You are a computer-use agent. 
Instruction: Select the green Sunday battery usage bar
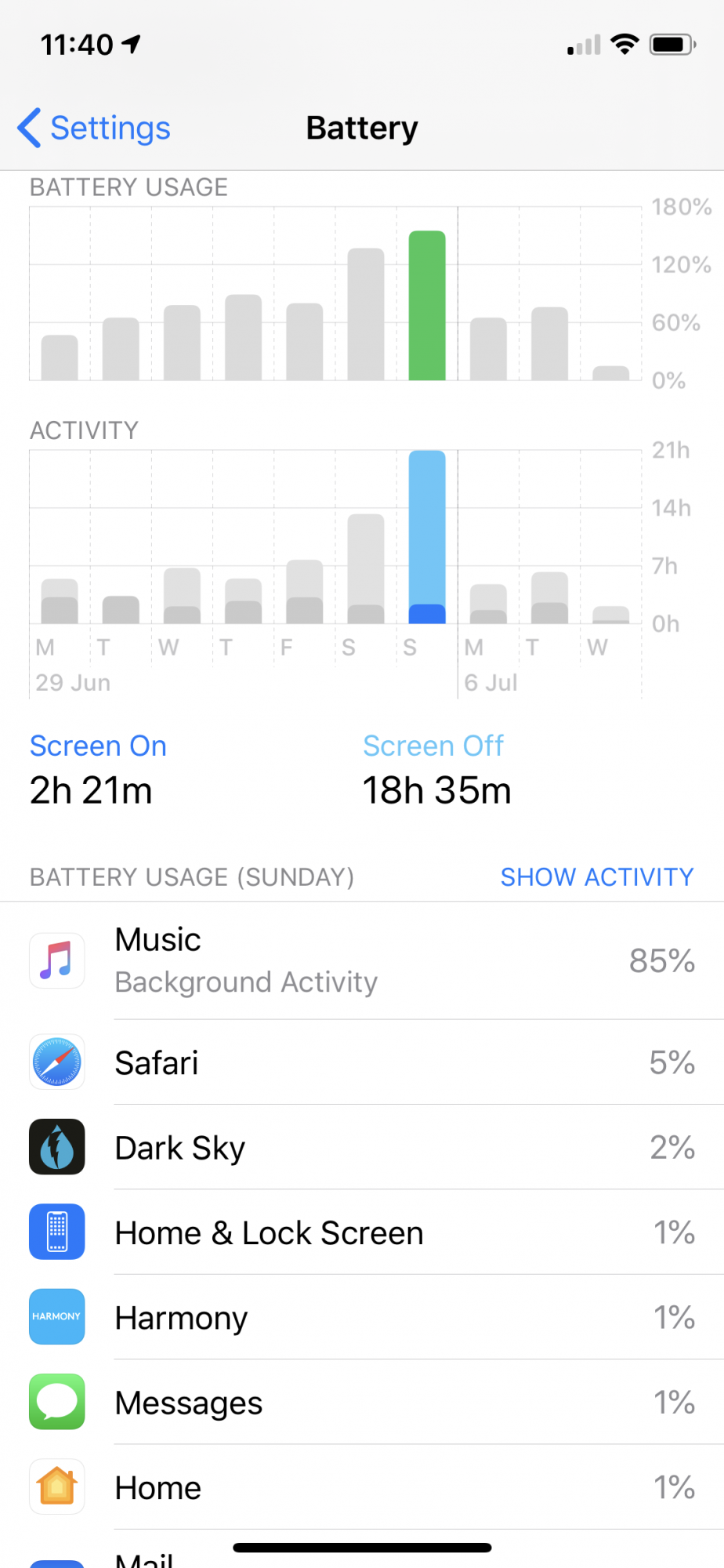click(x=427, y=306)
